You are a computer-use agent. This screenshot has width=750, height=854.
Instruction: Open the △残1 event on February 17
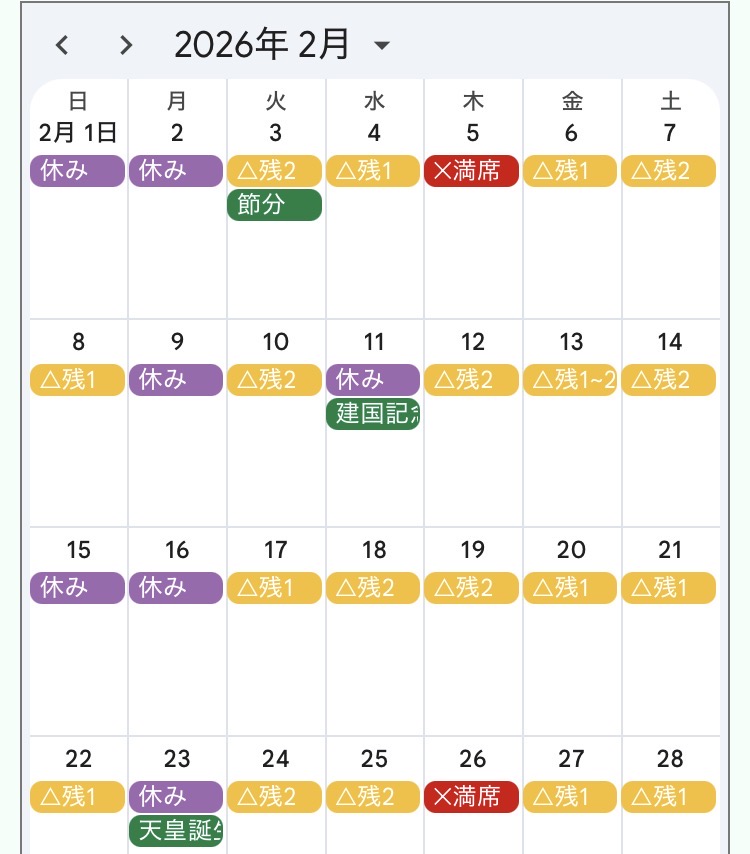pyautogui.click(x=274, y=588)
